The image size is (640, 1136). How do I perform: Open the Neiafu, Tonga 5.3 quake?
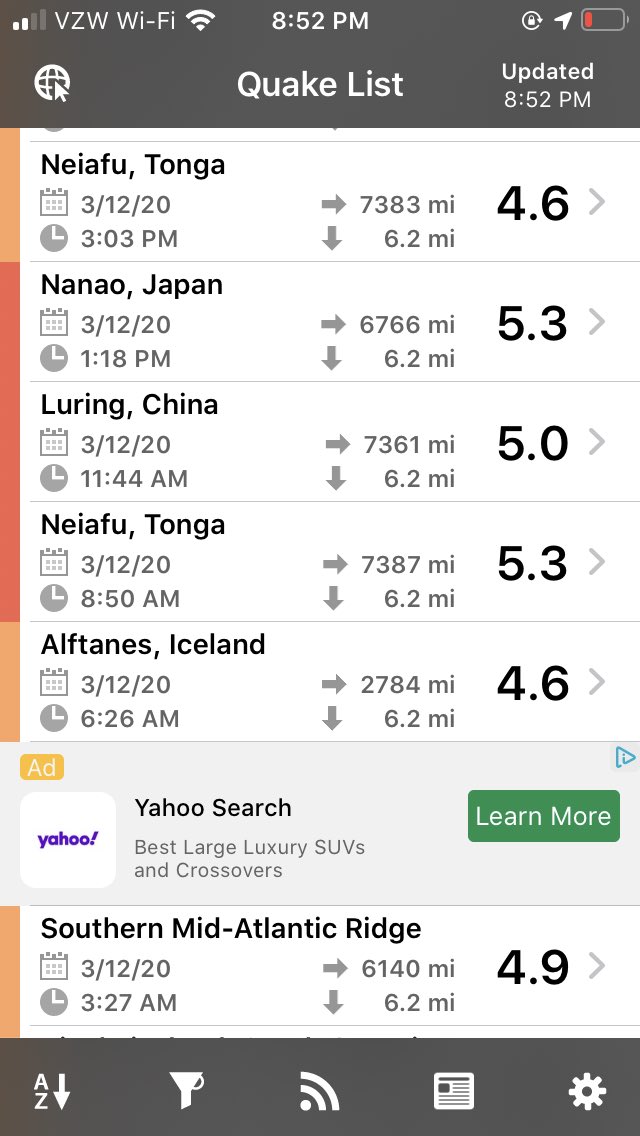pos(320,562)
